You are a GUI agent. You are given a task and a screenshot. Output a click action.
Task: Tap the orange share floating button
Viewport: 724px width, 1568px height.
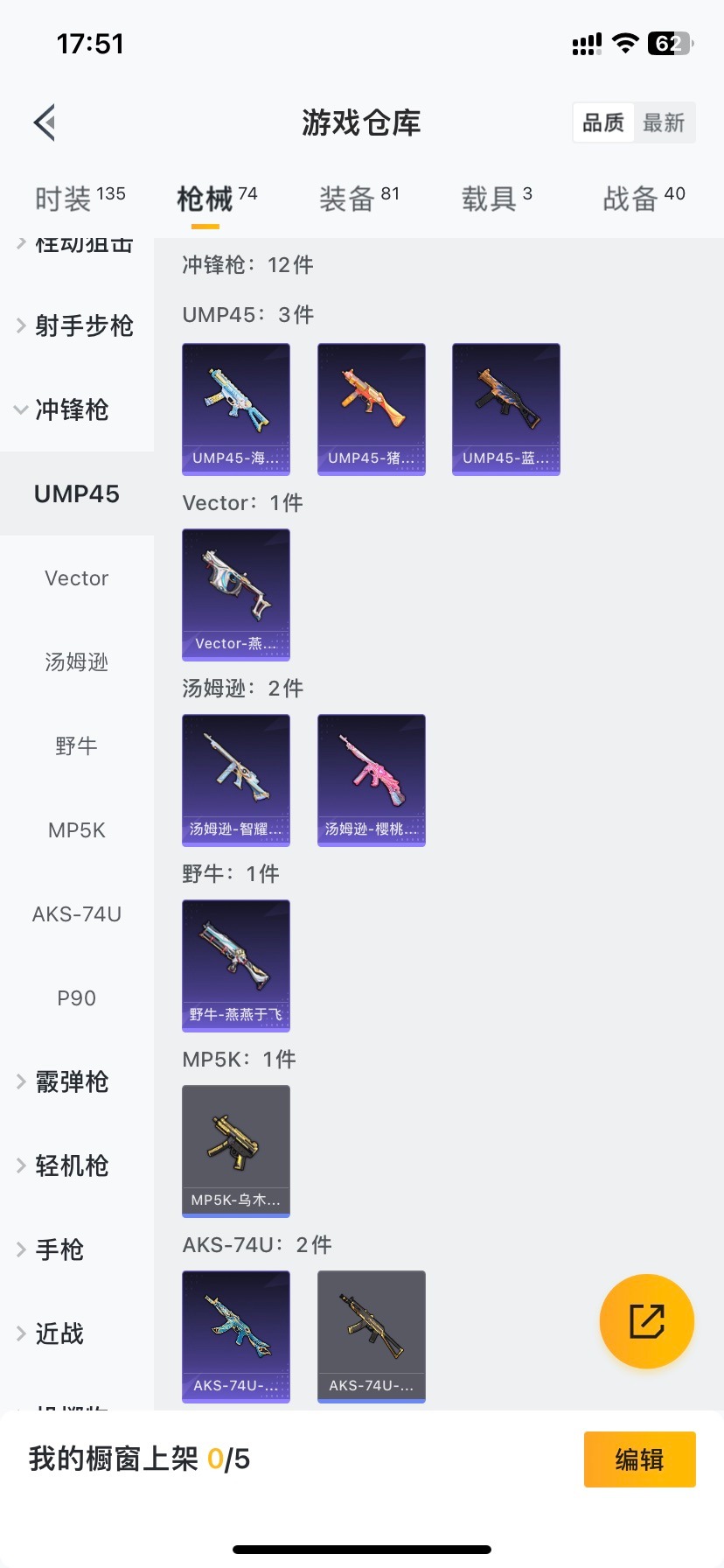pyautogui.click(x=647, y=1321)
